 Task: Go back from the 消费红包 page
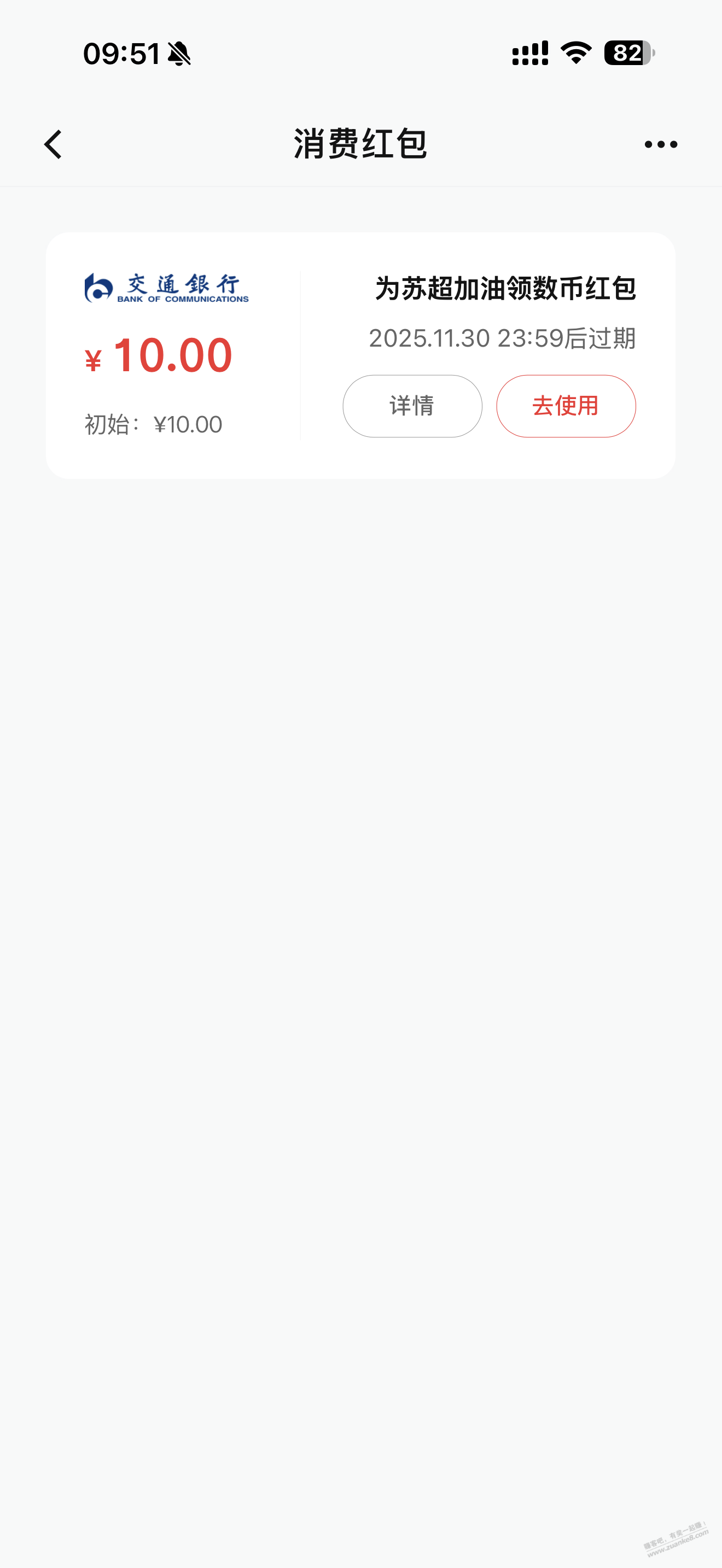[54, 145]
